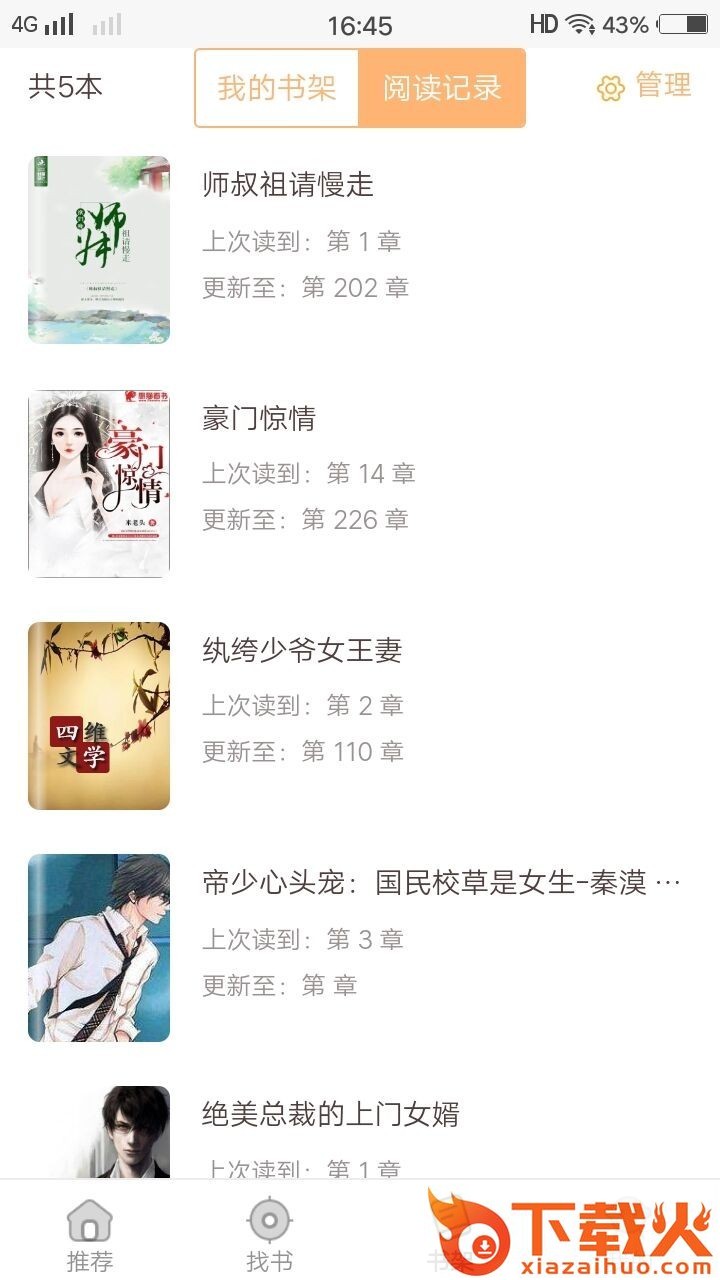Open the book 绝美总裁的上门女婿

click(x=330, y=1114)
